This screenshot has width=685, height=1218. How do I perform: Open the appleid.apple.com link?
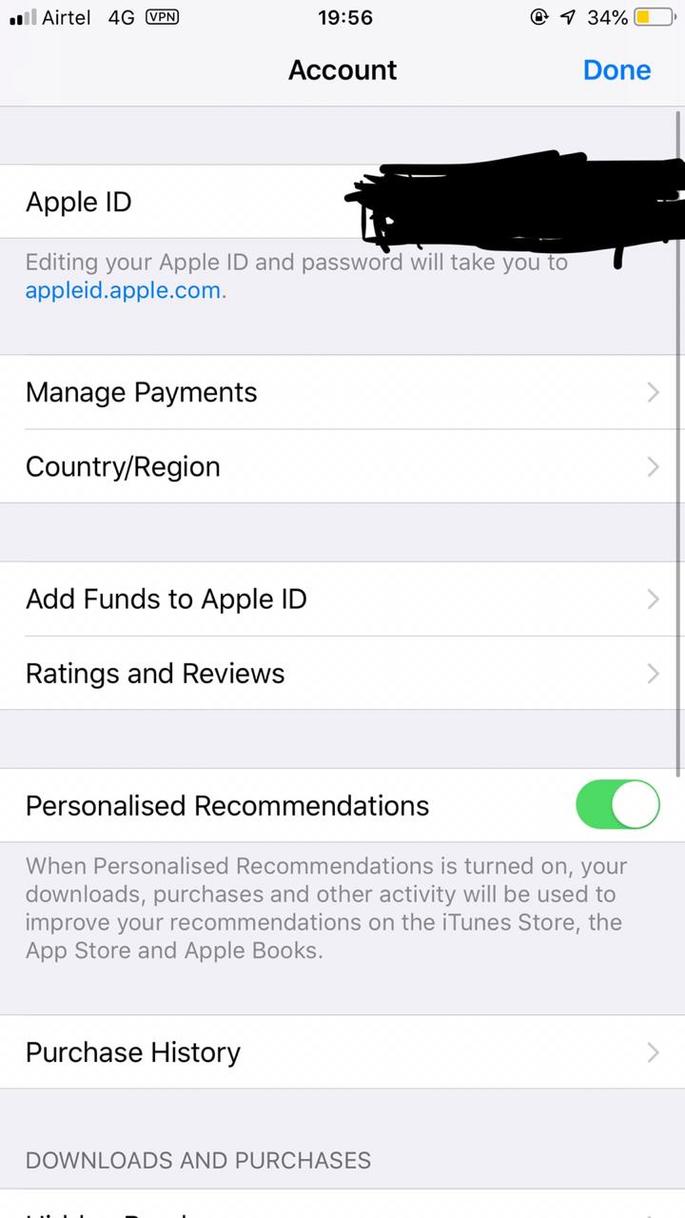[x=123, y=292]
